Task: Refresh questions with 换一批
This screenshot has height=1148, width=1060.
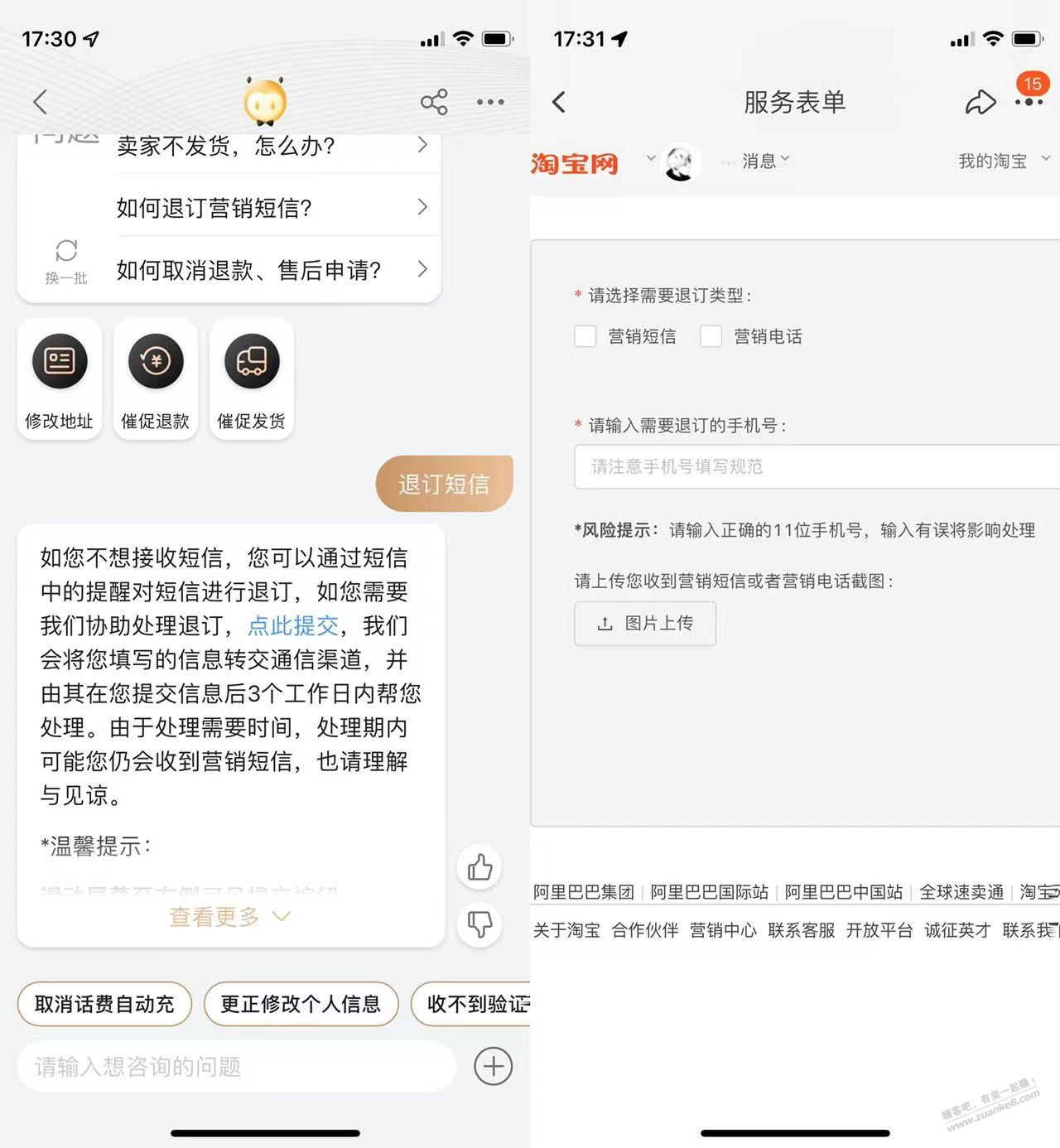Action: click(x=66, y=261)
